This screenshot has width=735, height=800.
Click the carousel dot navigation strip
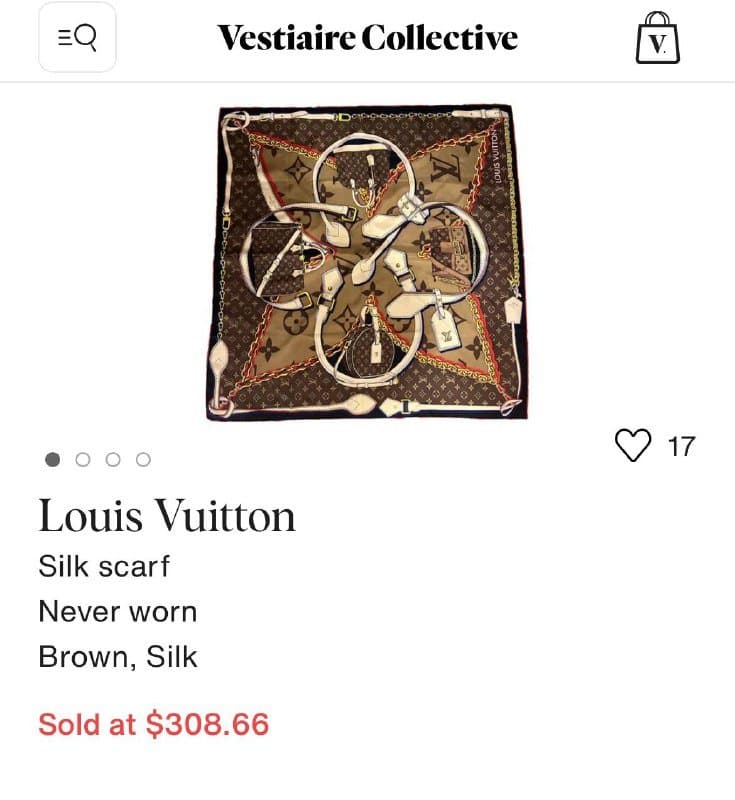[x=97, y=460]
